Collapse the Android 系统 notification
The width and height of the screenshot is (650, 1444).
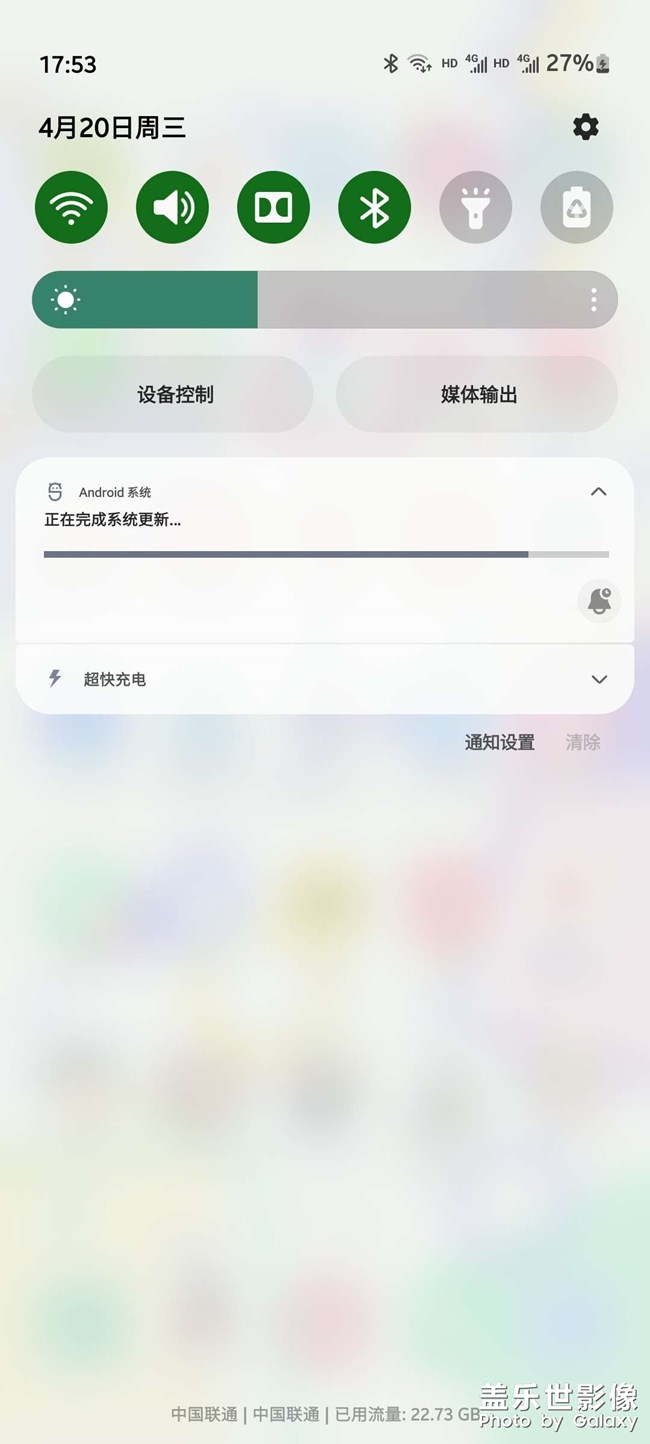598,491
